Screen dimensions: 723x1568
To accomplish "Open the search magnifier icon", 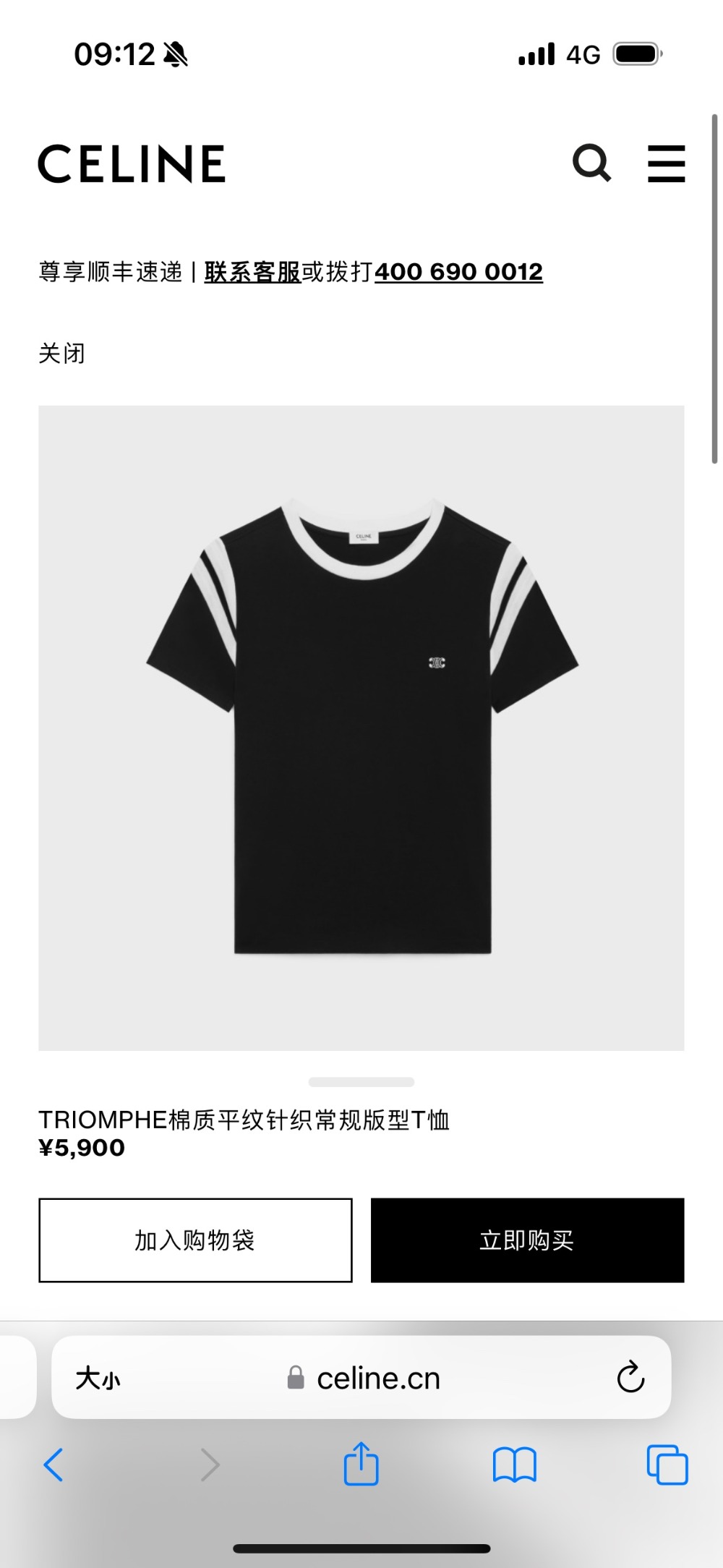I will point(591,163).
